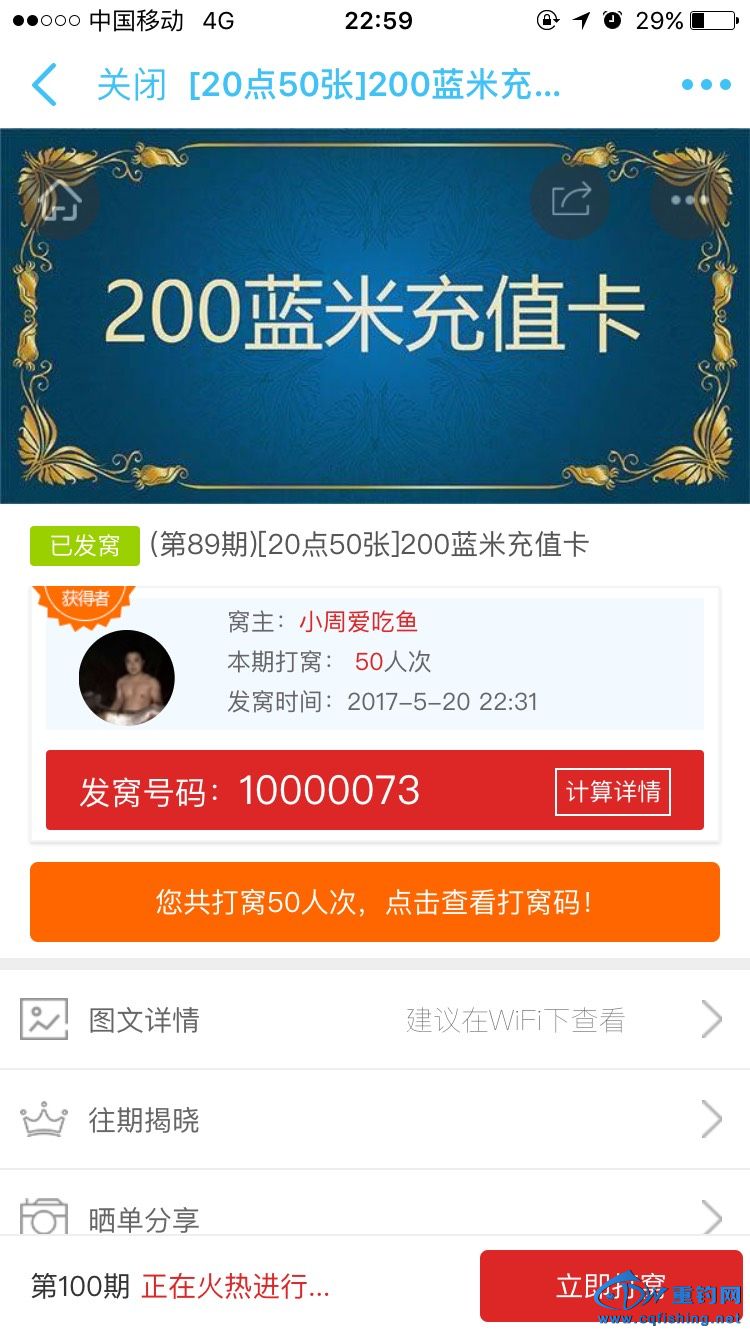Tap 关闭 to close the page
This screenshot has width=750, height=1334.
pos(131,86)
